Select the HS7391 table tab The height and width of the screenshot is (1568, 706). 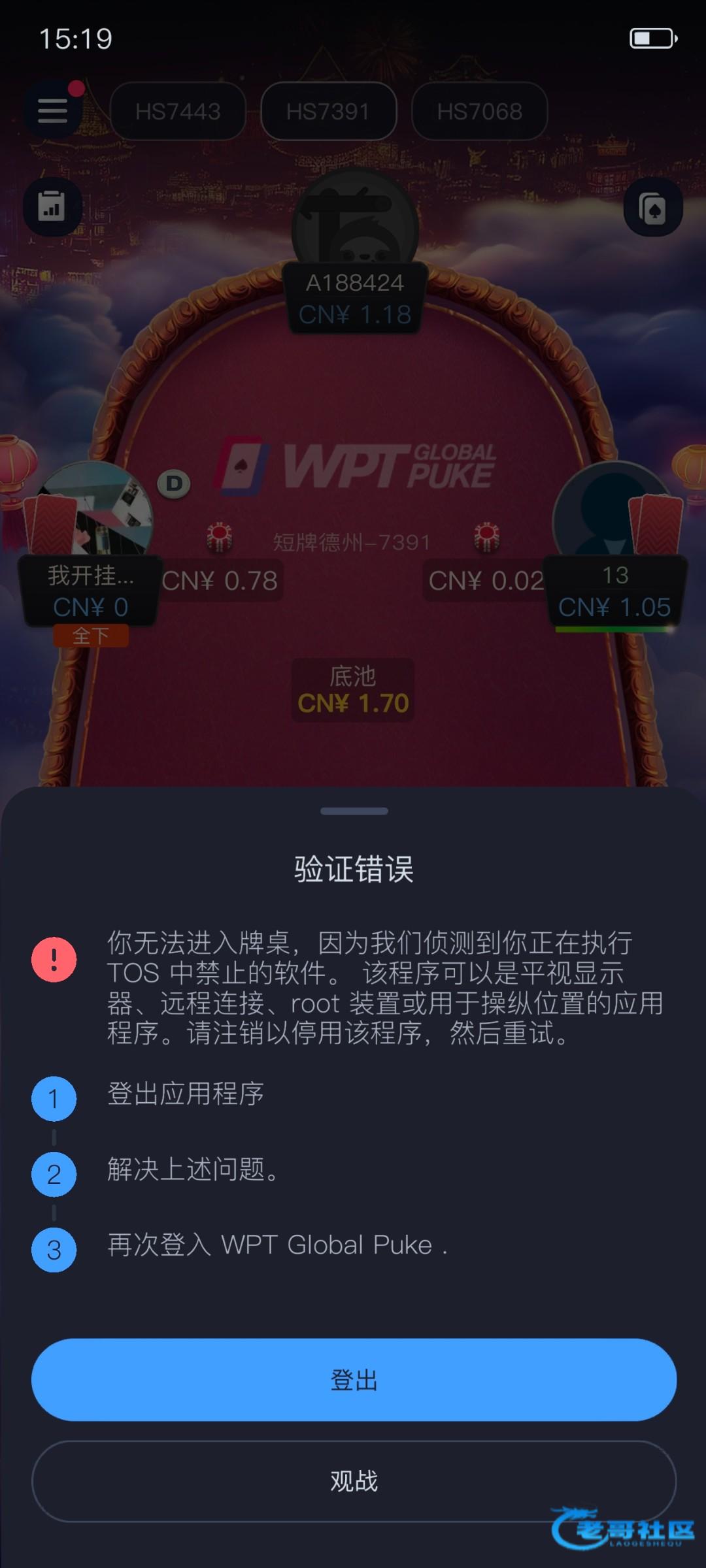pyautogui.click(x=328, y=111)
